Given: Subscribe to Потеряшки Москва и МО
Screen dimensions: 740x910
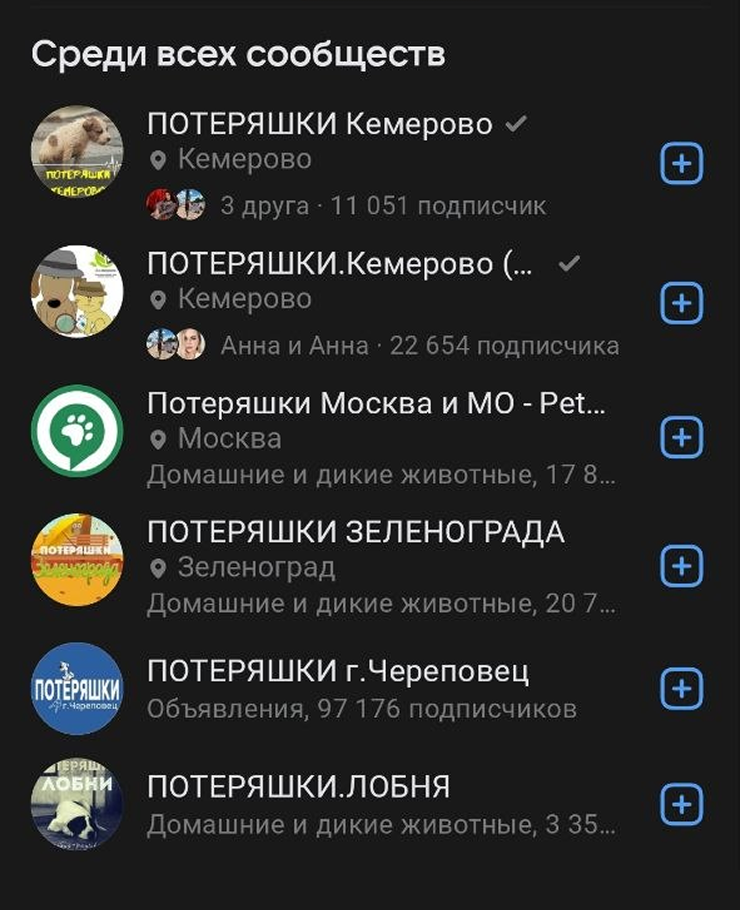Looking at the screenshot, I should pyautogui.click(x=682, y=437).
